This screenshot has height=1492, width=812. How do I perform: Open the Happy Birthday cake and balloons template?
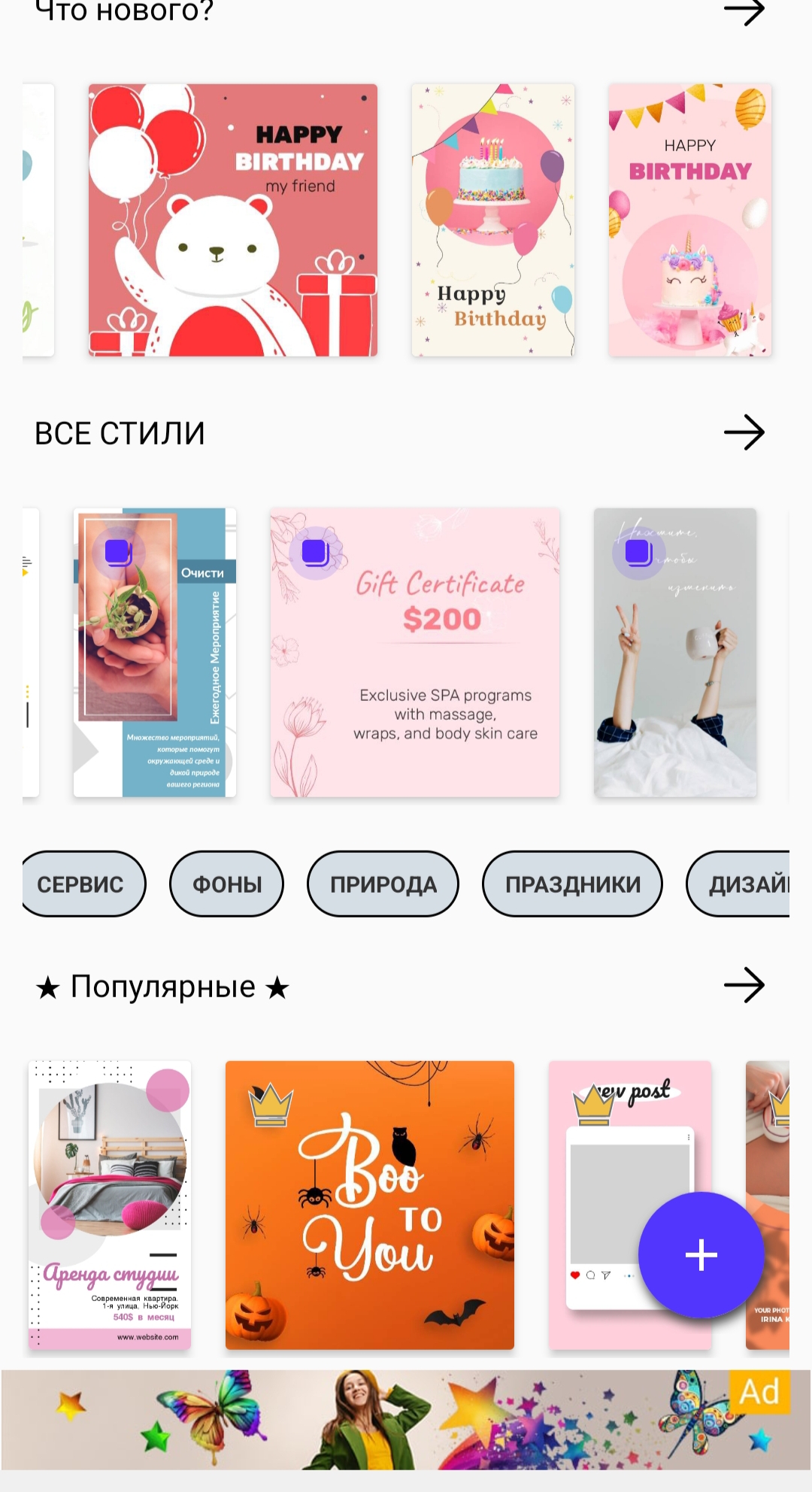tap(493, 220)
